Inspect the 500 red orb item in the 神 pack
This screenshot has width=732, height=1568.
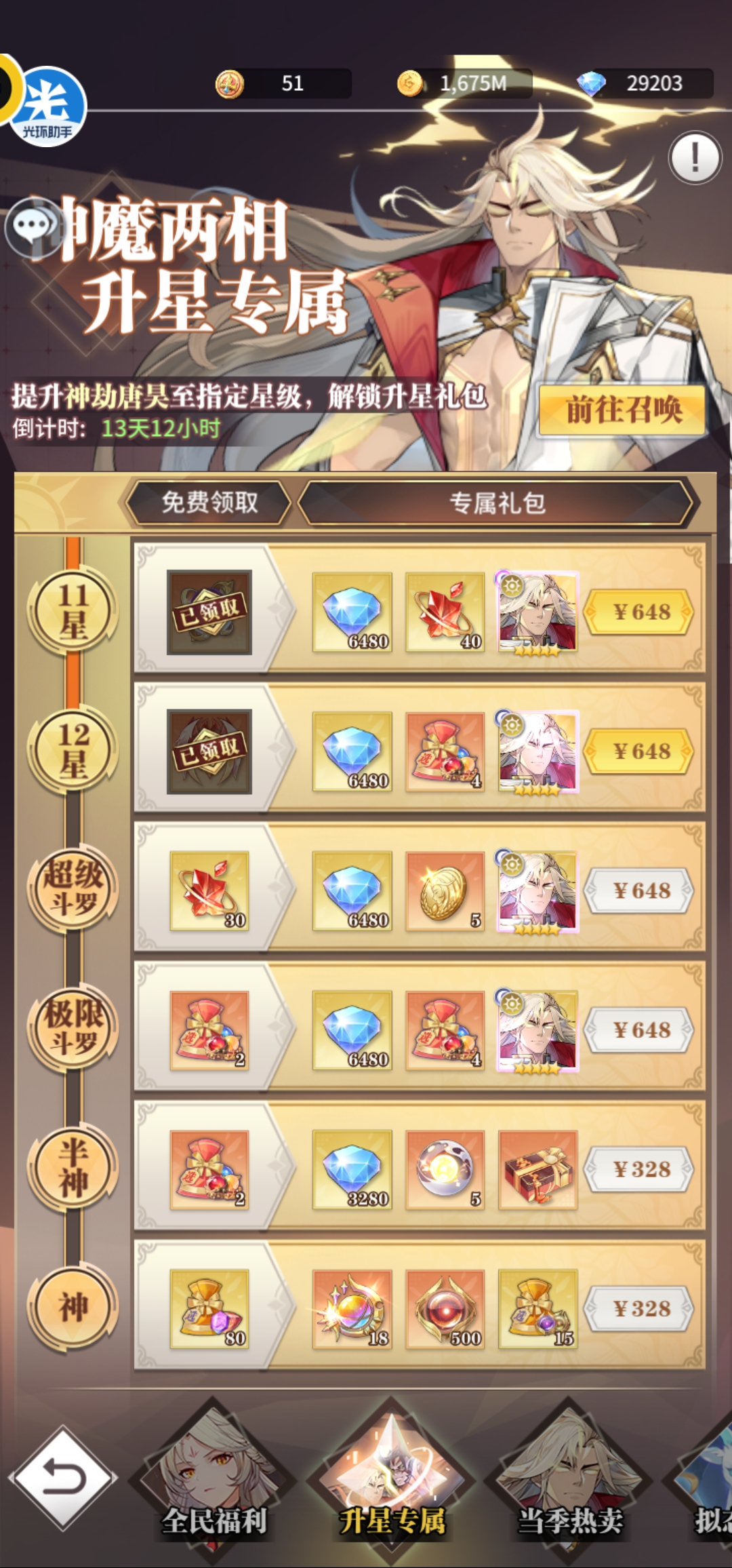(x=445, y=1309)
